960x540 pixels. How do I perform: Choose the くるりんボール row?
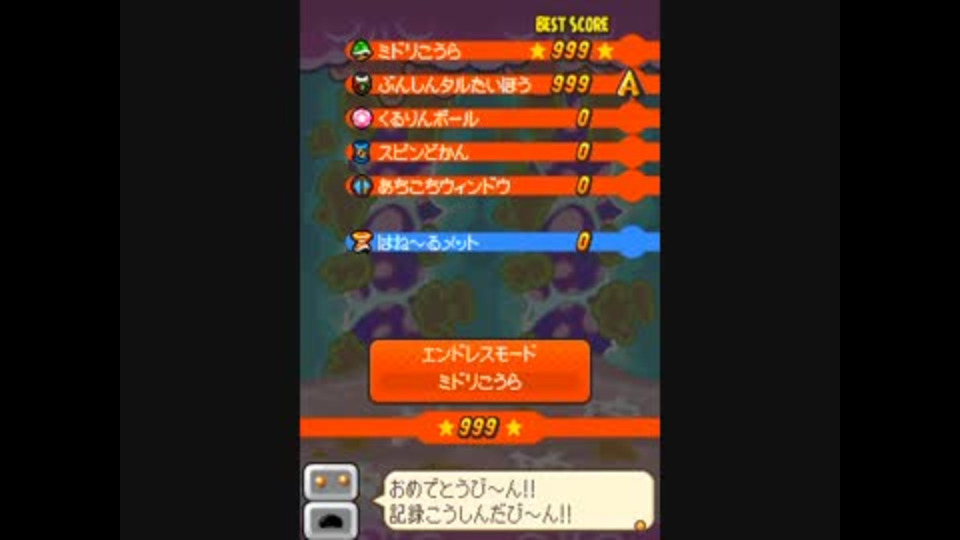pos(480,119)
